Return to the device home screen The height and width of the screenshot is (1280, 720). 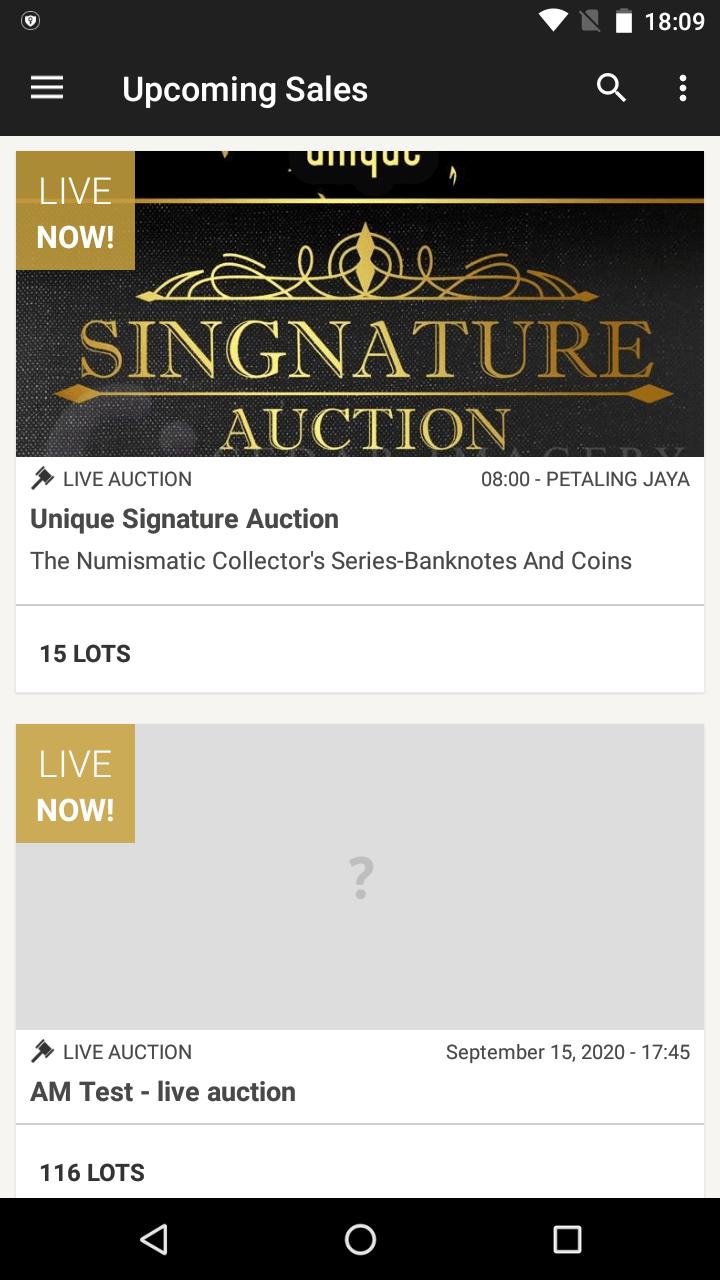click(x=360, y=1240)
